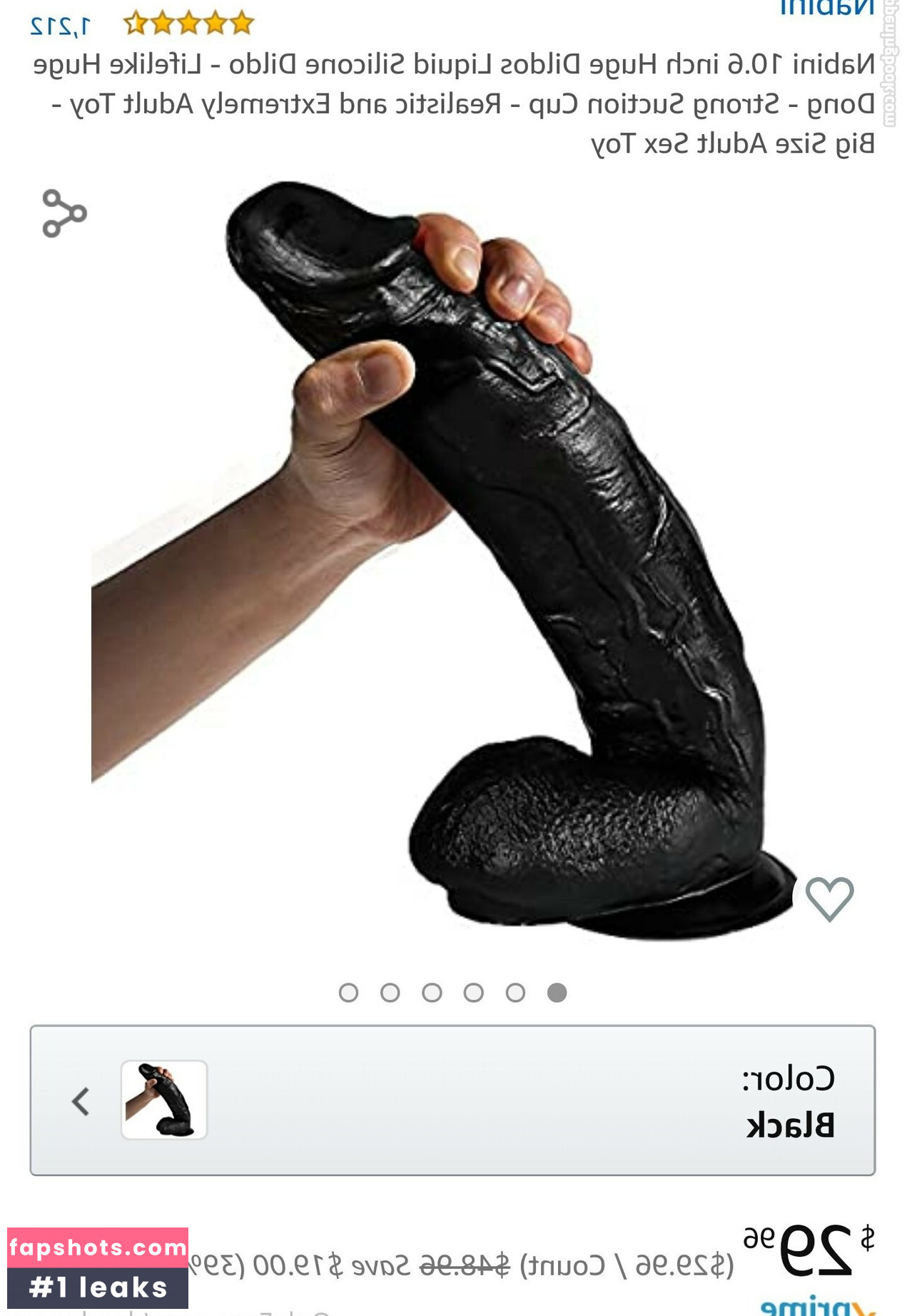Add the item to wish list heart
The height and width of the screenshot is (1316, 907).
pos(829,898)
